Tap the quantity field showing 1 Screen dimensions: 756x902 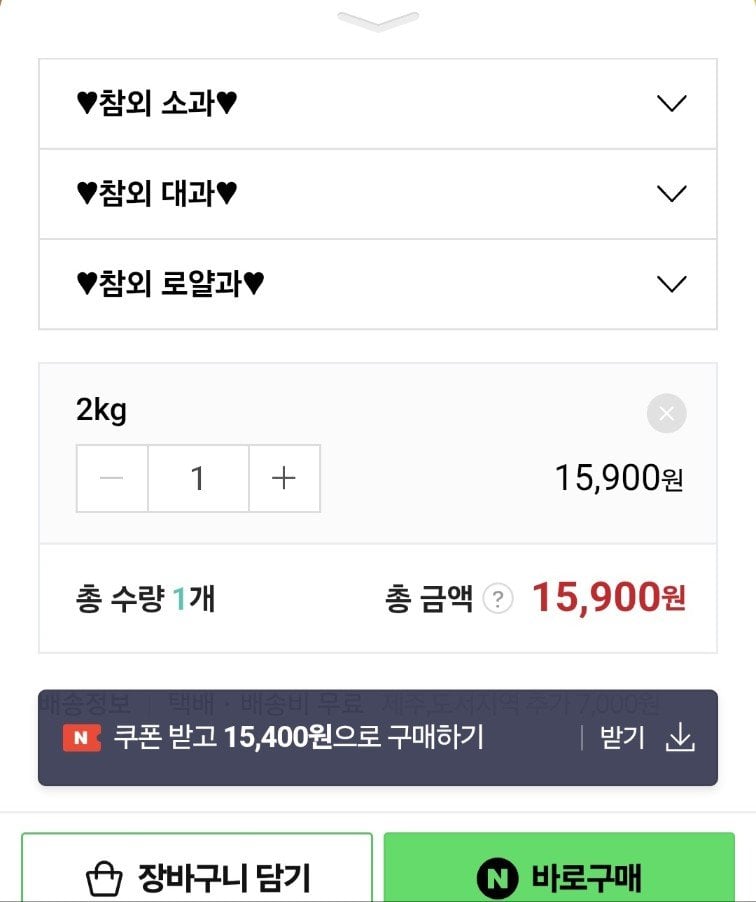tap(198, 479)
